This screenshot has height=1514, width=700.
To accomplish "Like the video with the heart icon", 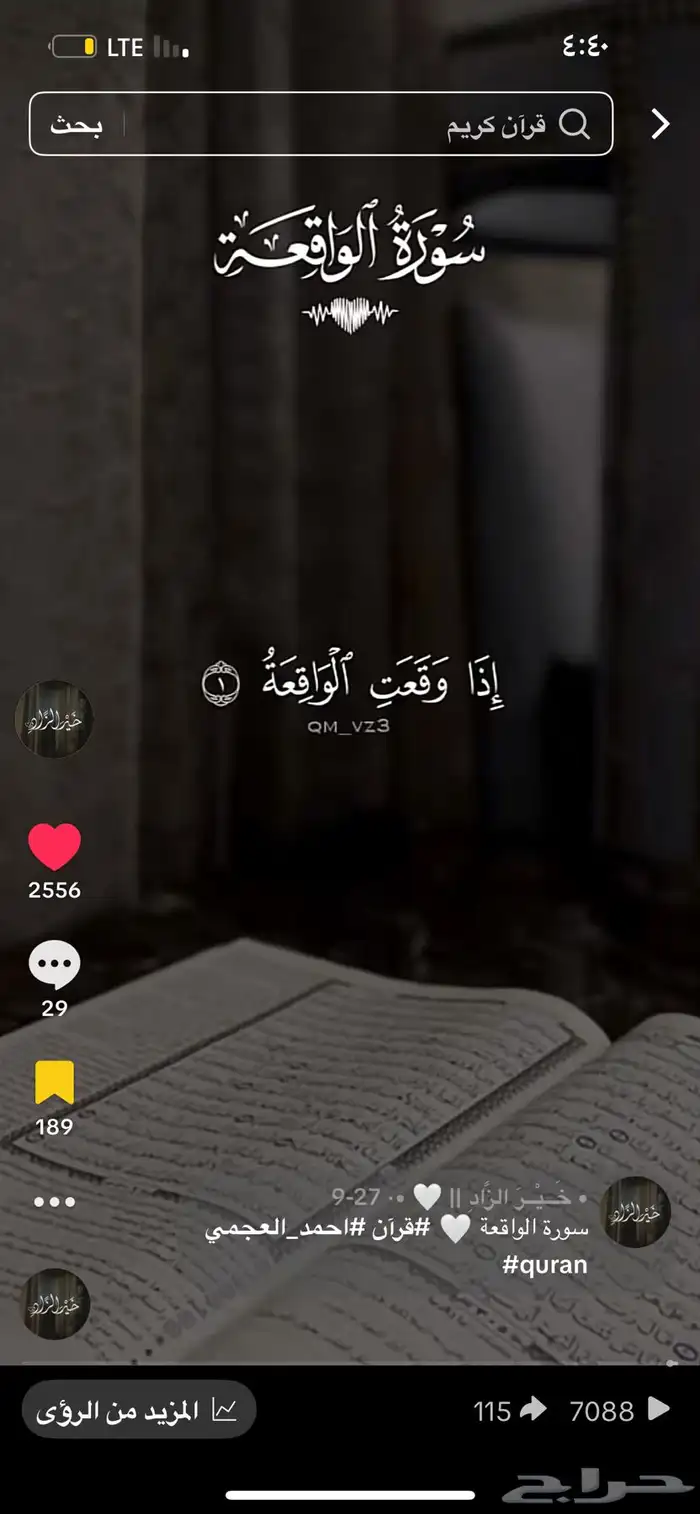I will (x=54, y=848).
